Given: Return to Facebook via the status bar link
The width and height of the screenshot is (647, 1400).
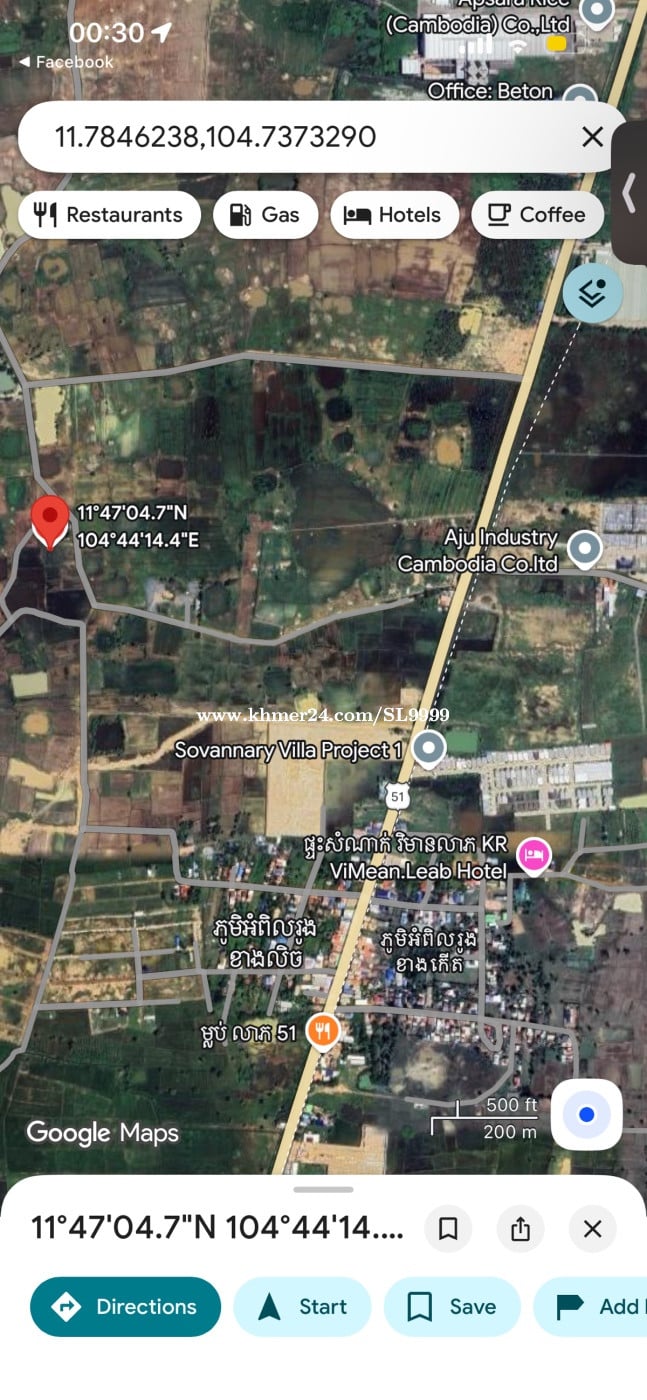Looking at the screenshot, I should coord(66,62).
